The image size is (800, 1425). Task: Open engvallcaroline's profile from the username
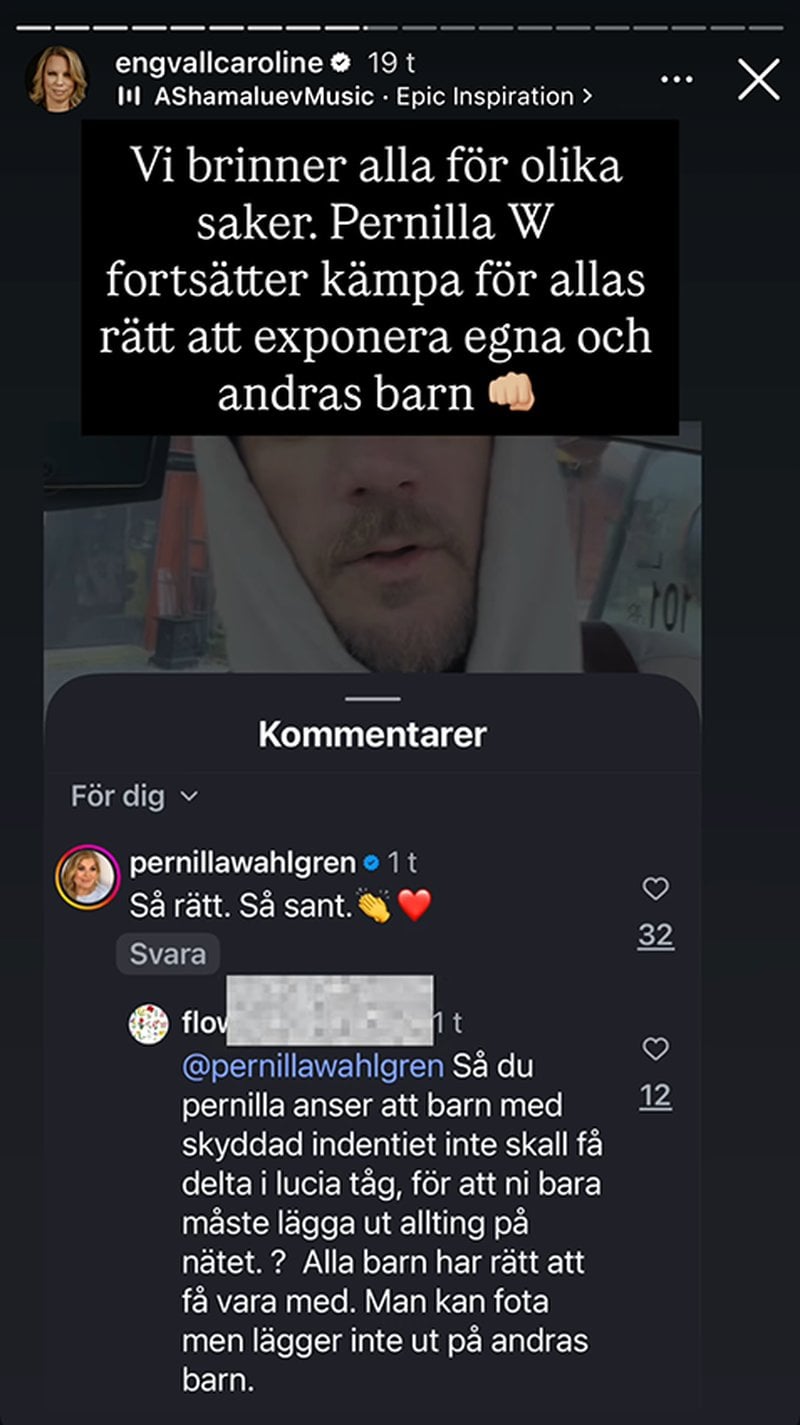[220, 64]
